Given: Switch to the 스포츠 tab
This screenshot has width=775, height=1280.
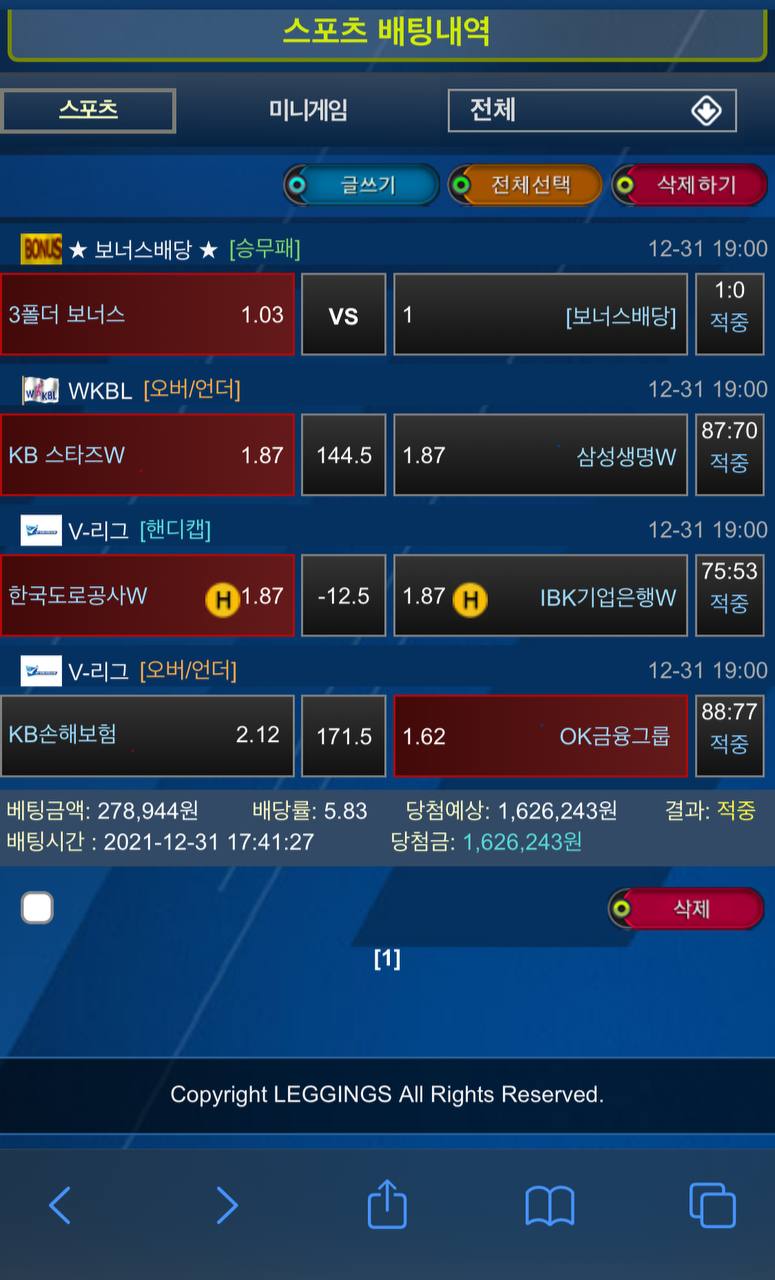Looking at the screenshot, I should (x=88, y=110).
